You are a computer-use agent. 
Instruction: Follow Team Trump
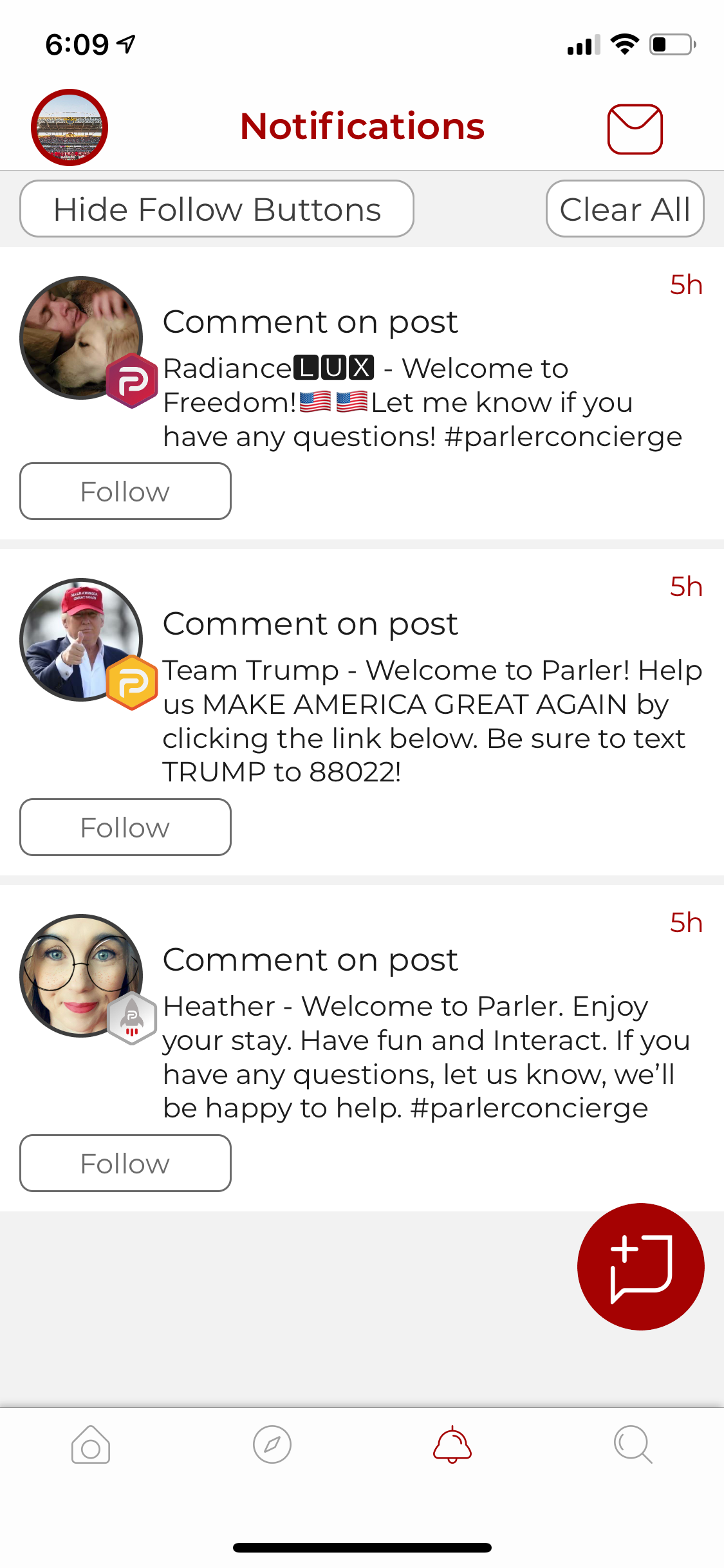125,827
